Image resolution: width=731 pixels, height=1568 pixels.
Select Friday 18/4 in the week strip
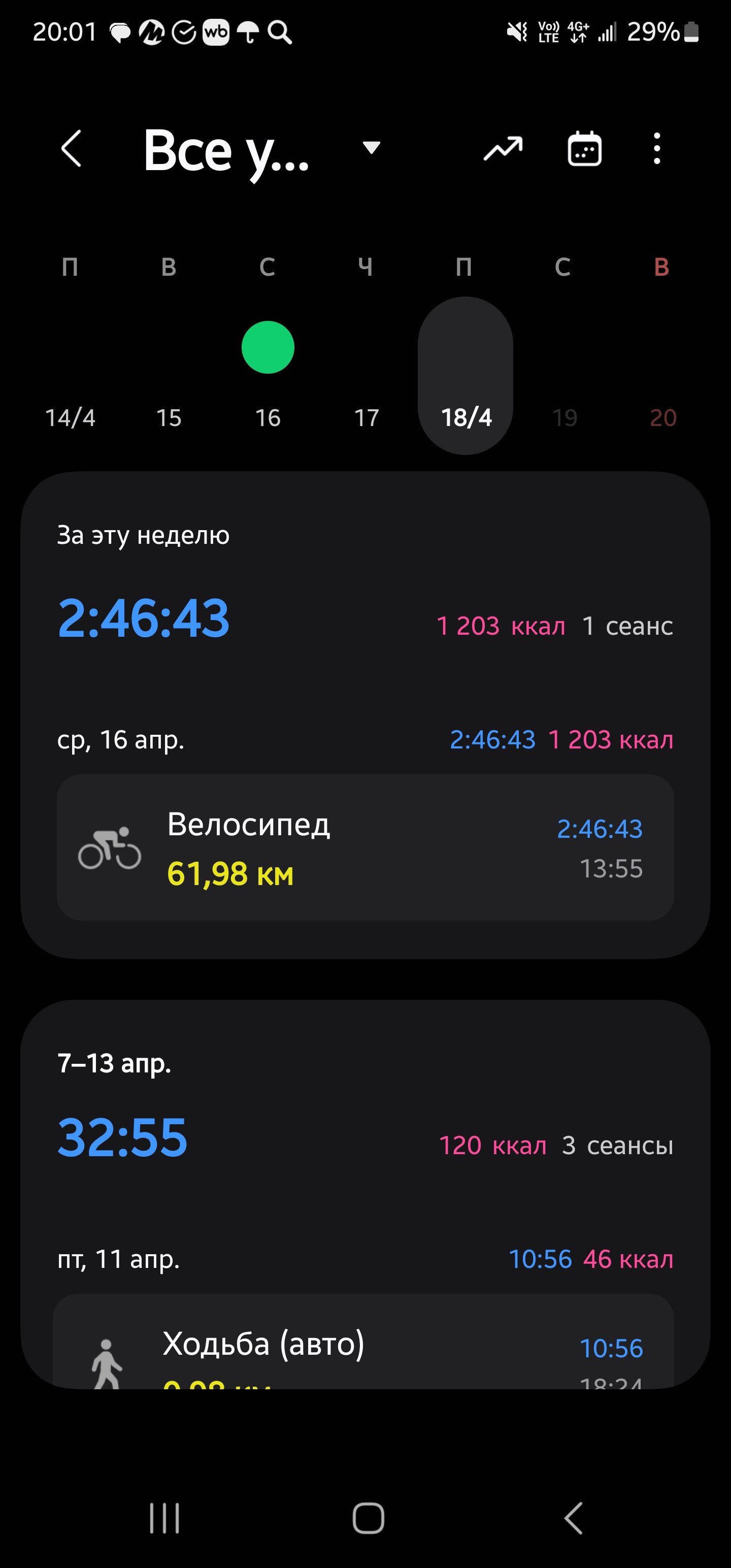[466, 375]
